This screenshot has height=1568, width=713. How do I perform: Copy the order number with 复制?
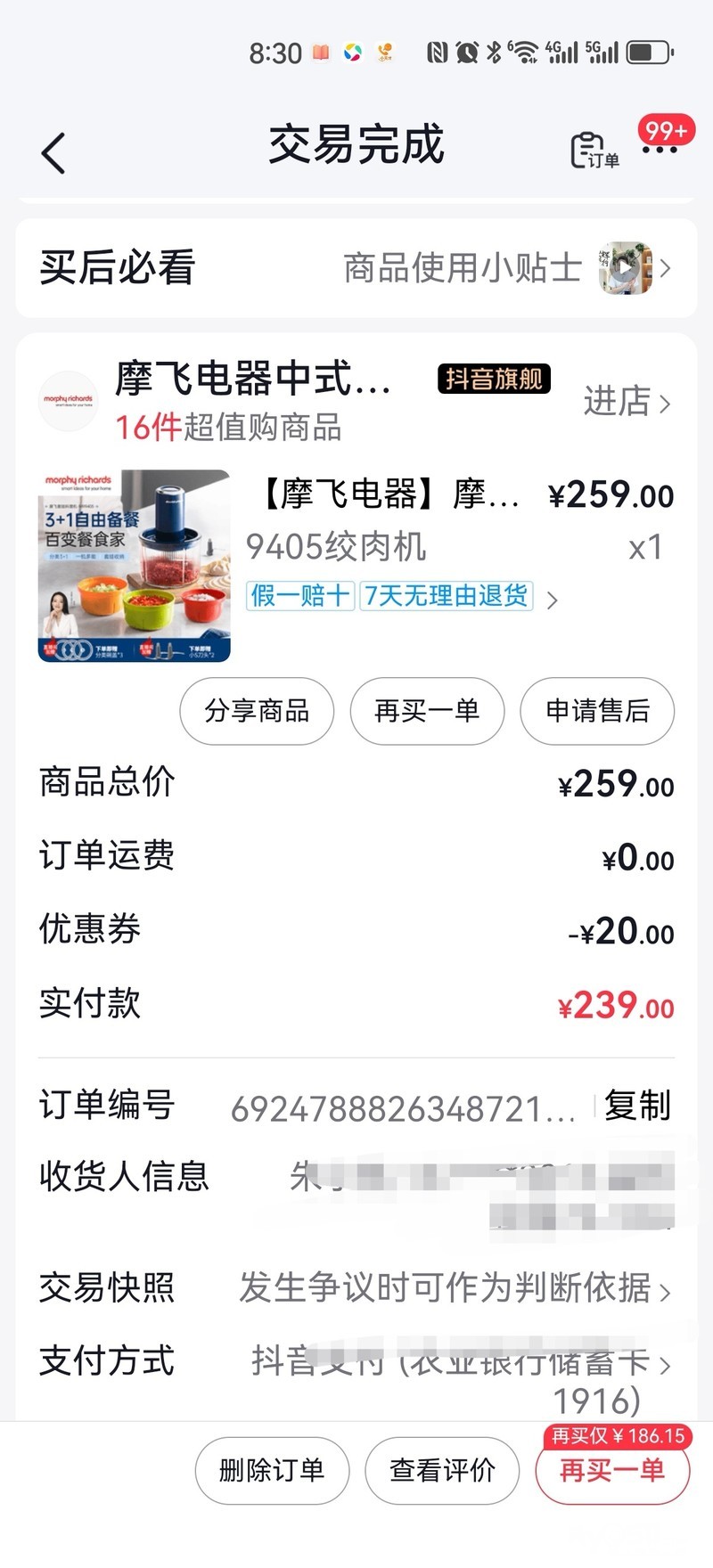pyautogui.click(x=637, y=1106)
